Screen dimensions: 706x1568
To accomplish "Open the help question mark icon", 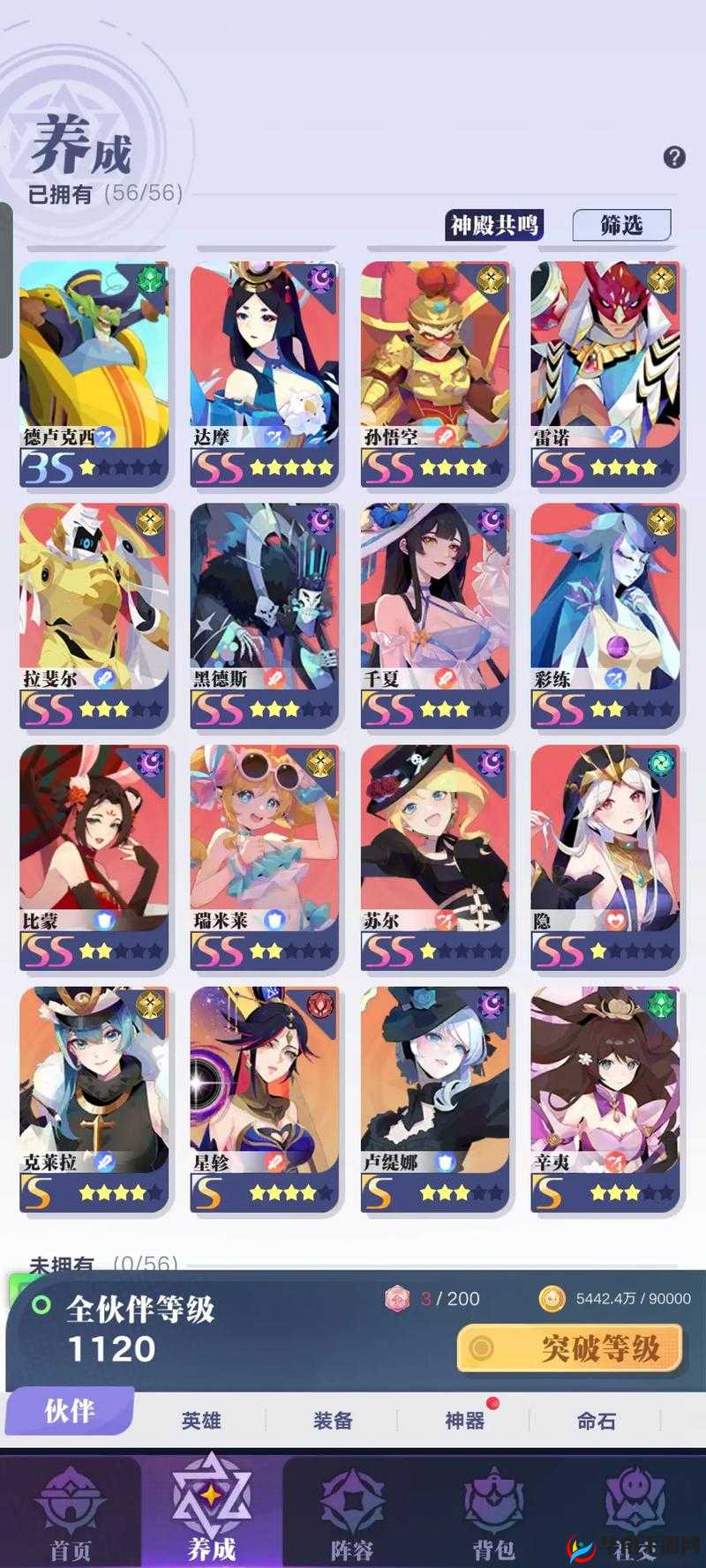I will (x=674, y=157).
